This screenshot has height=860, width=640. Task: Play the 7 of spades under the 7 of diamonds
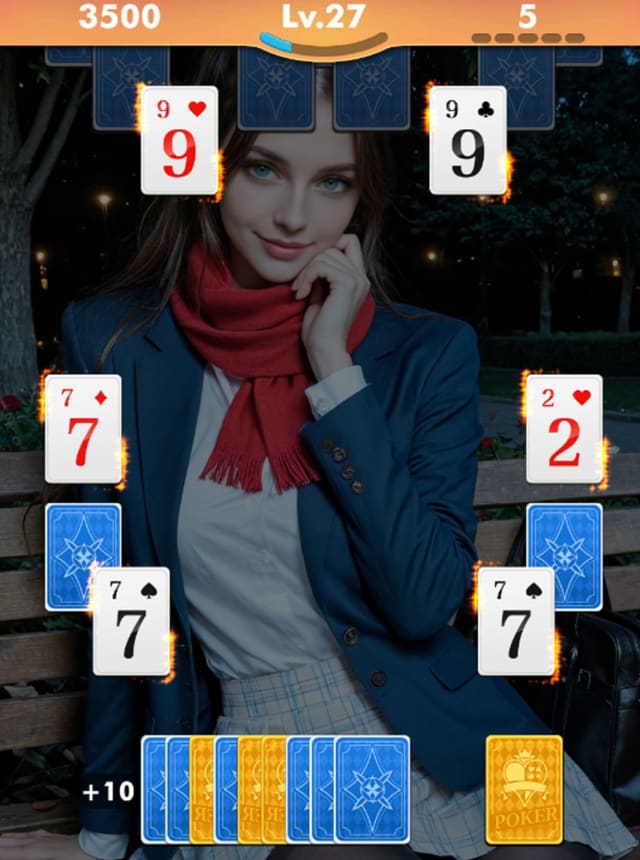point(131,621)
